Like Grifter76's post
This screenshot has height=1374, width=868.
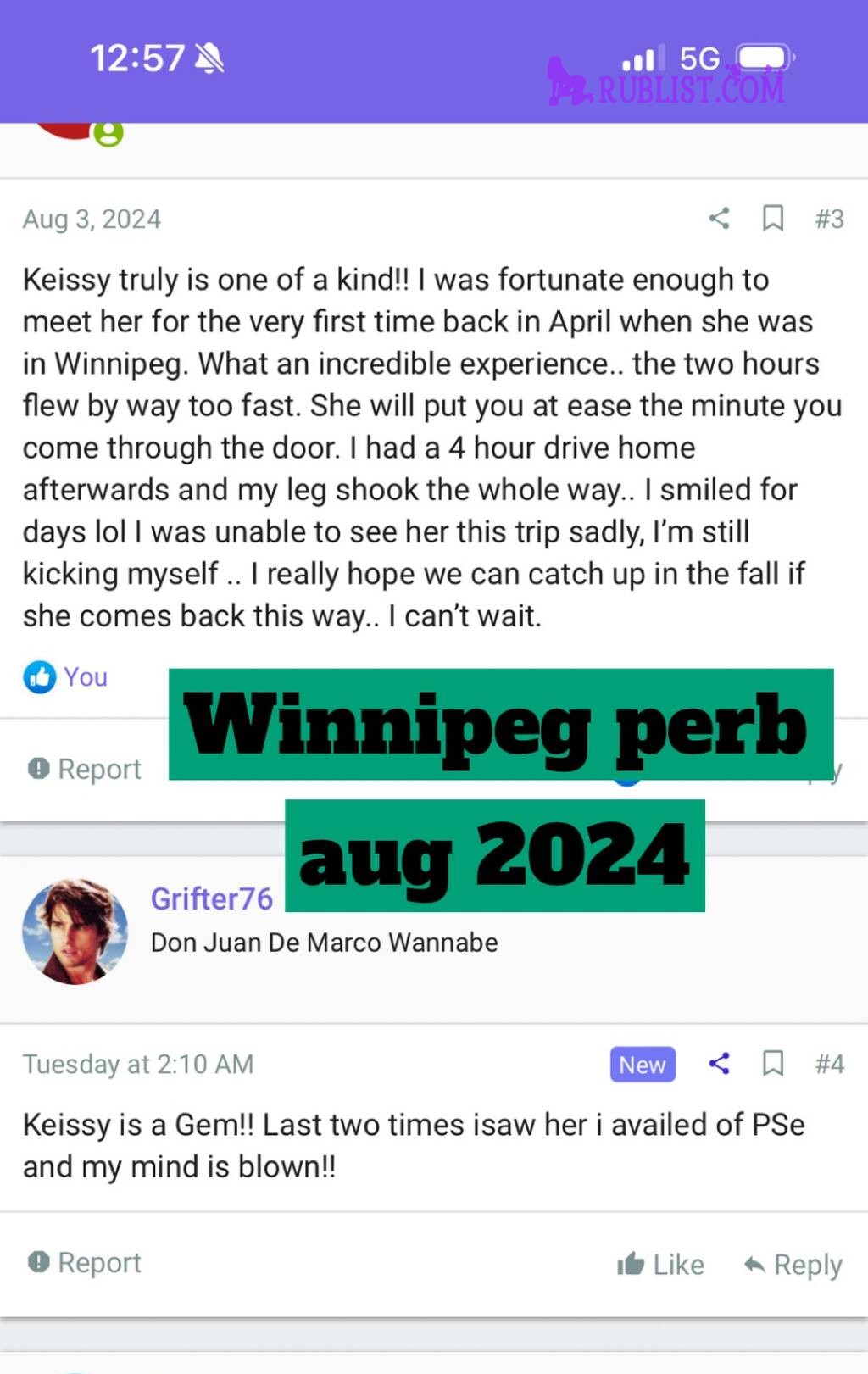tap(661, 1265)
